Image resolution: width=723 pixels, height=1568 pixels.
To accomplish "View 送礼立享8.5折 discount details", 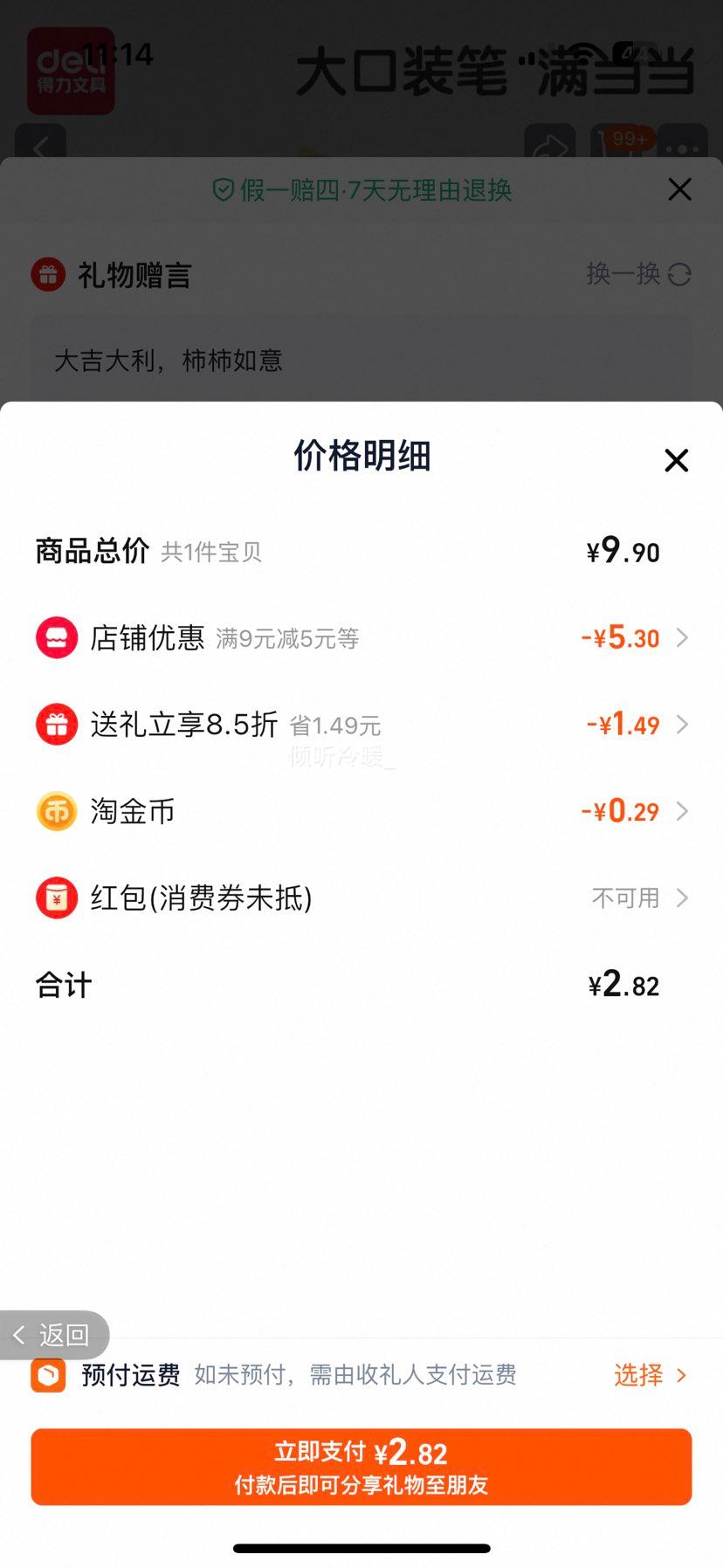I will (361, 725).
